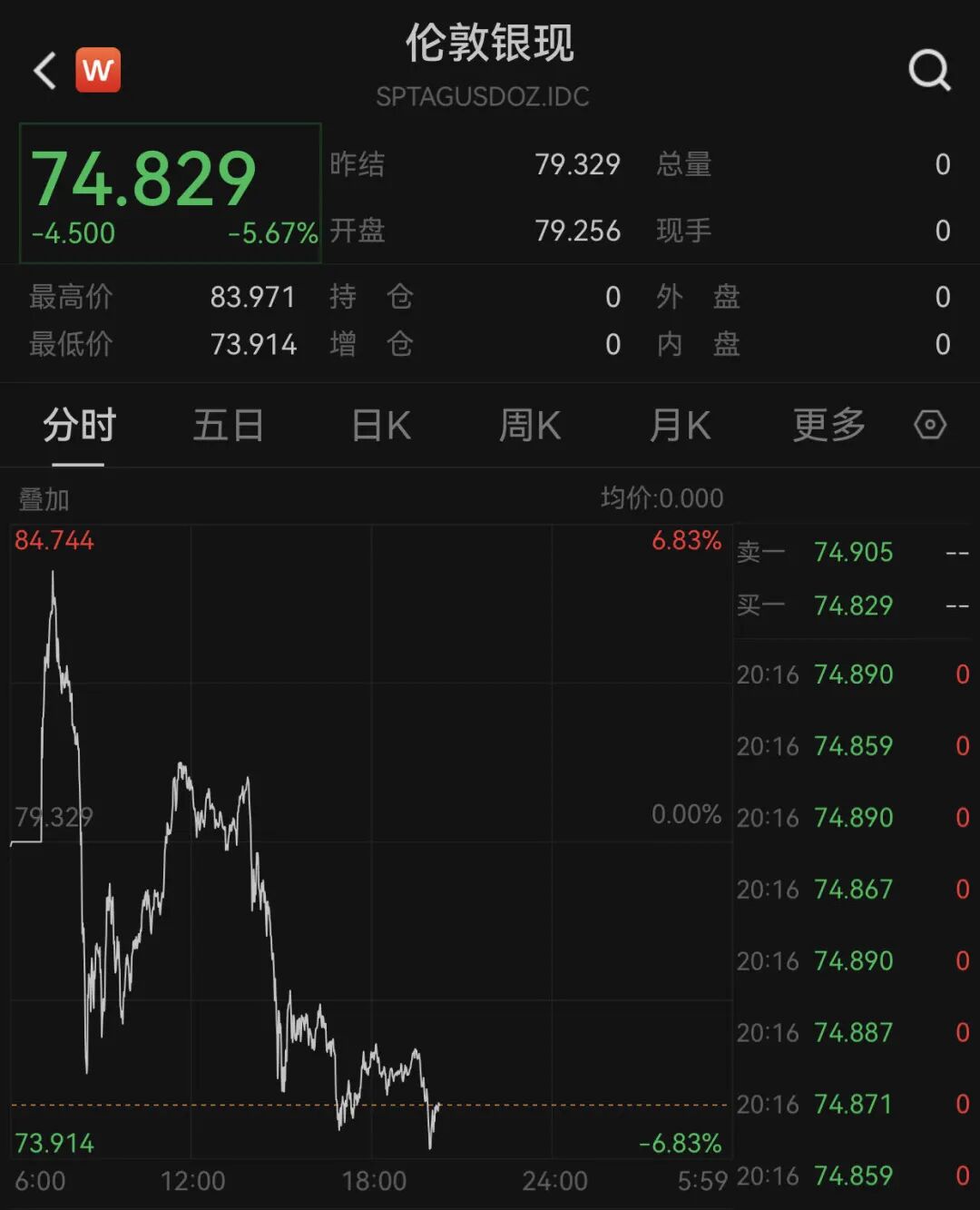Viewport: 980px width, 1210px height.
Task: Open the 日K chart tab
Action: coord(381,425)
